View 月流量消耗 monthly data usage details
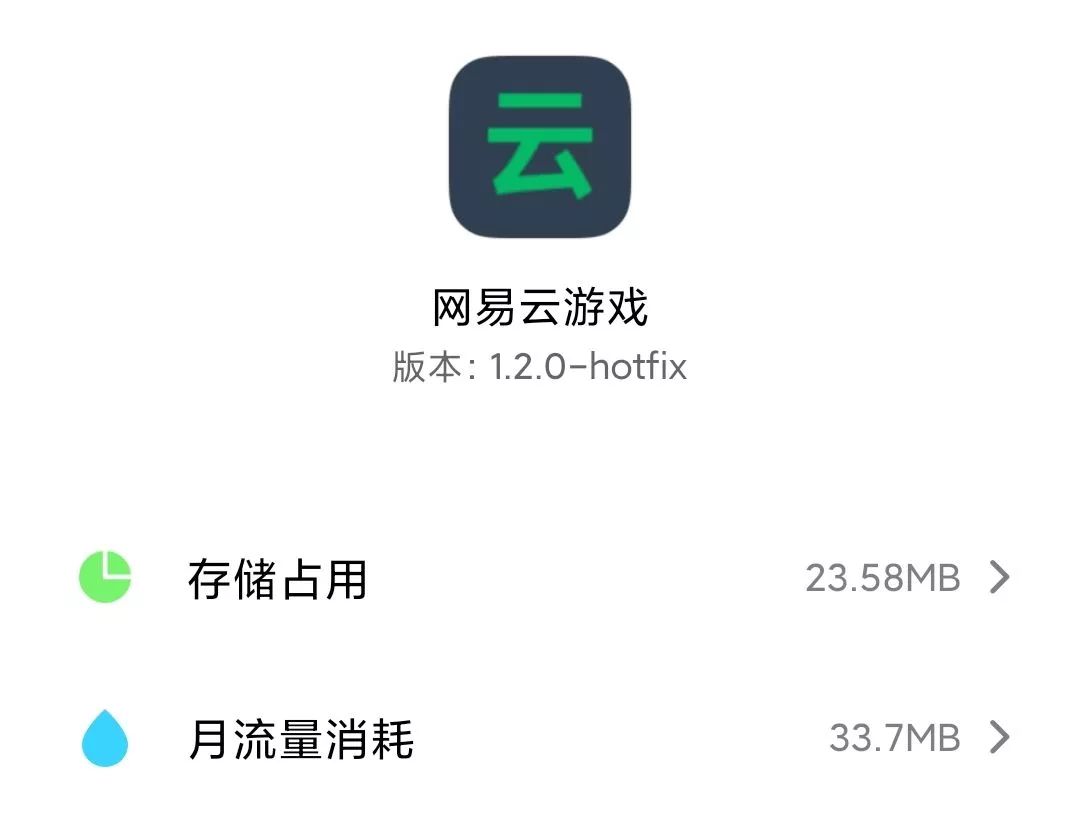The width and height of the screenshot is (1080, 831). point(540,739)
